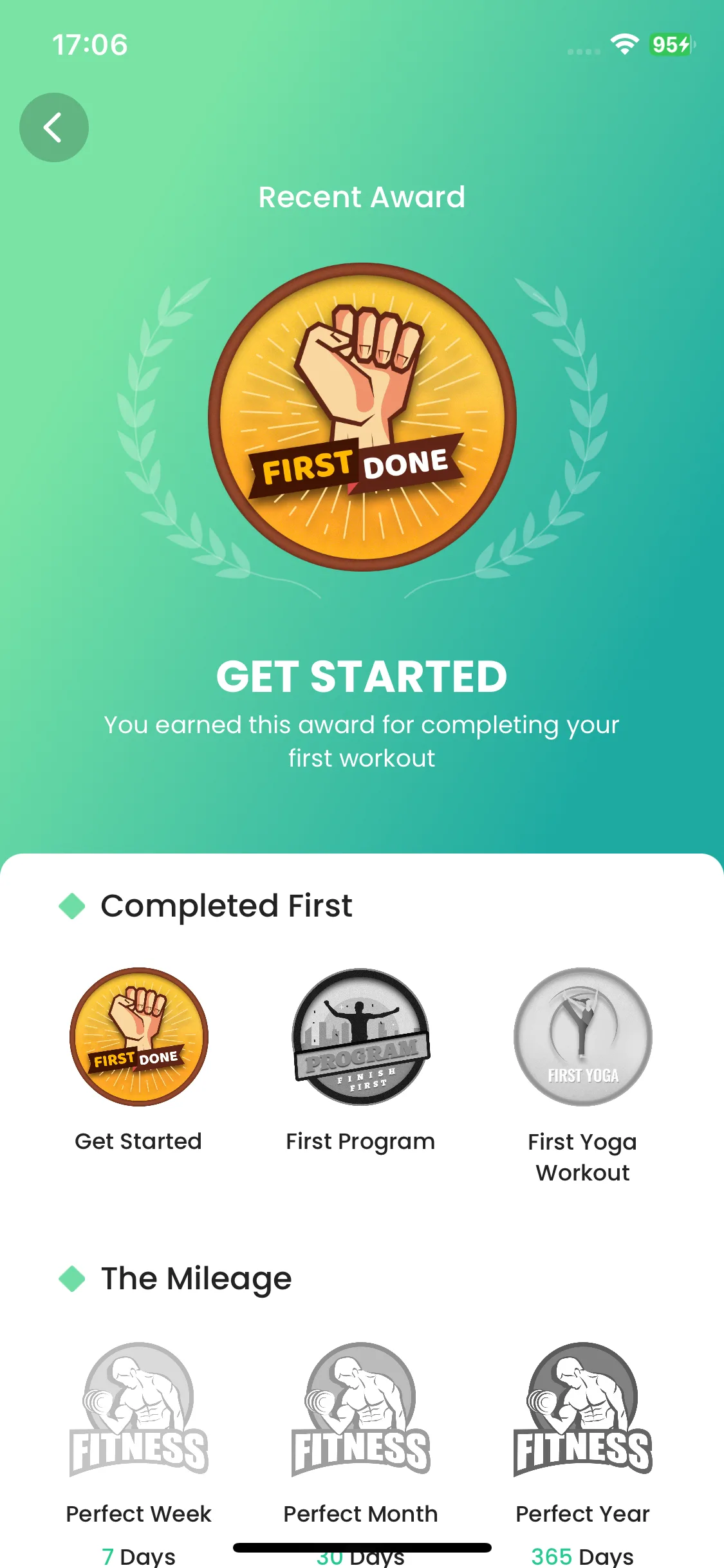
Task: Open the First Program award badge
Action: click(x=361, y=1037)
